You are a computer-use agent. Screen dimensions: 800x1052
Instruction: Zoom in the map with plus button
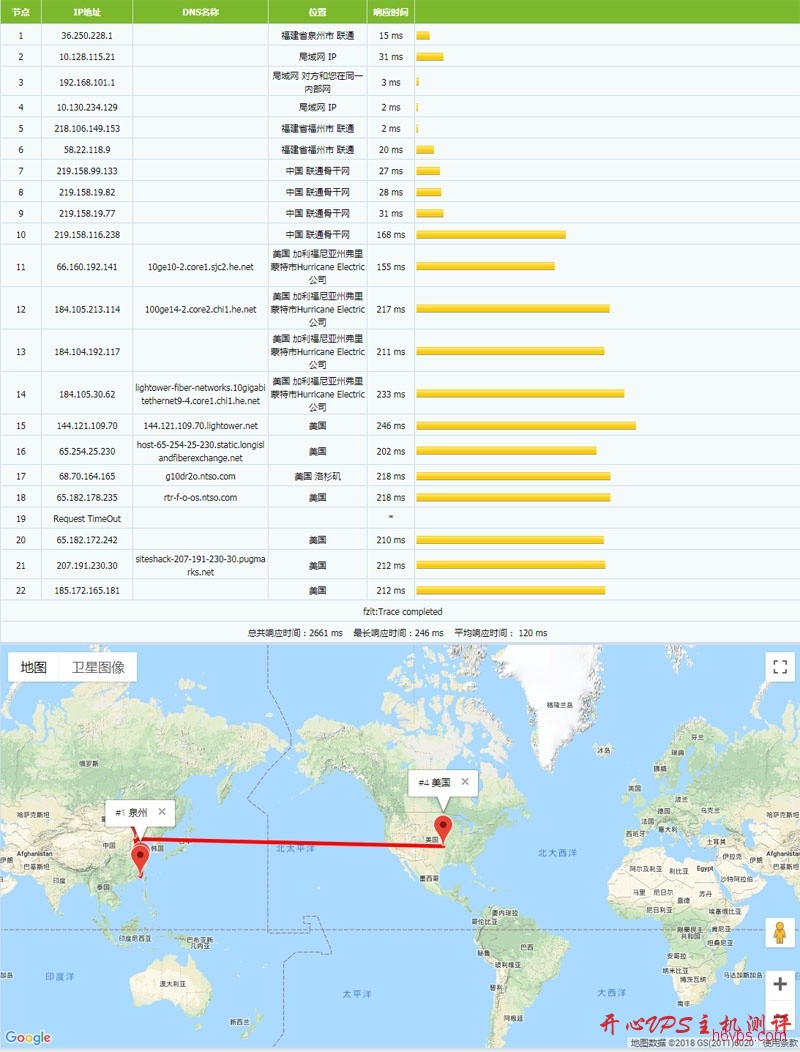pyautogui.click(x=780, y=985)
